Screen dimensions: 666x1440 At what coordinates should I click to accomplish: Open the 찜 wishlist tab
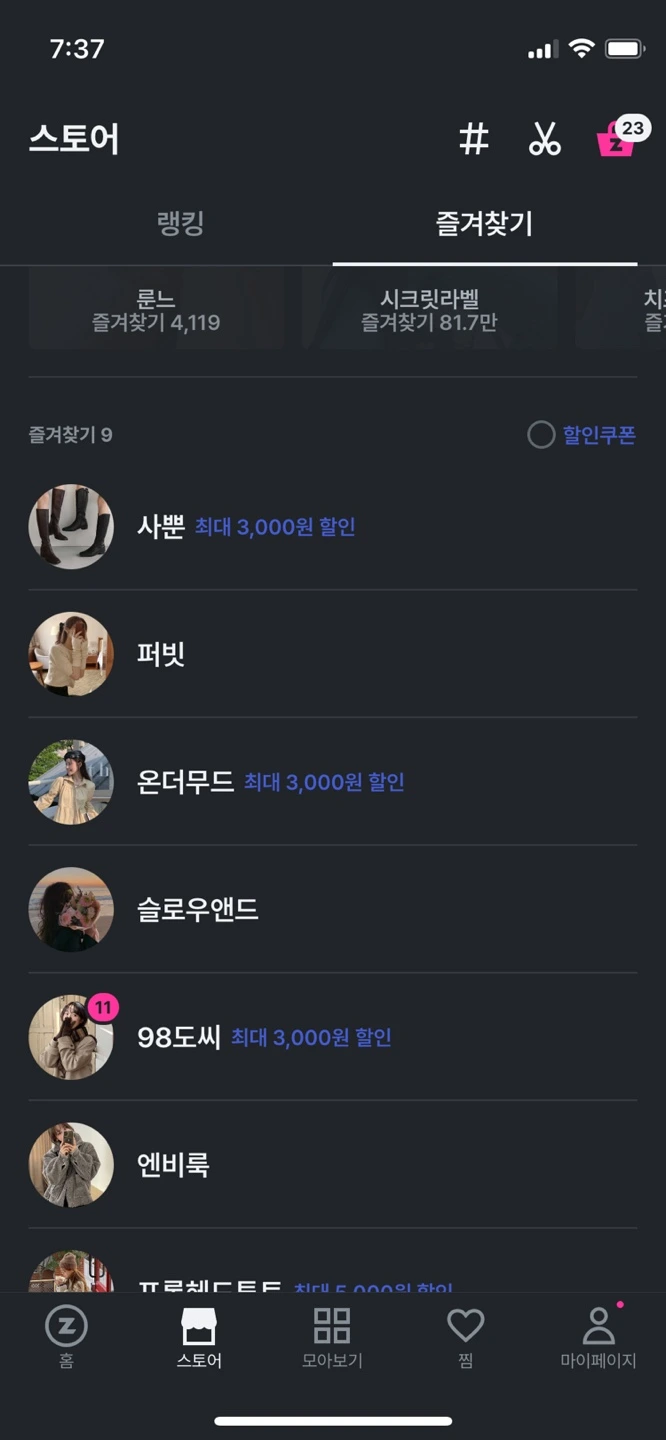465,1337
